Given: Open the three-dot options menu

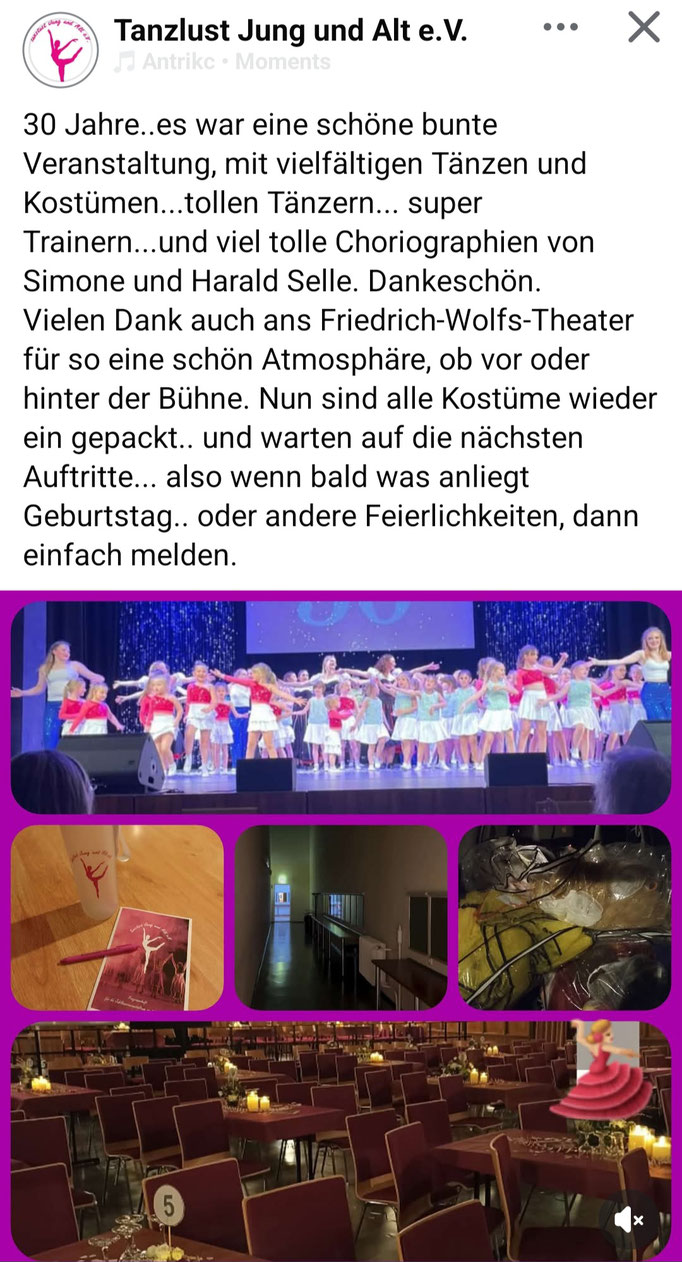Looking at the screenshot, I should pos(561,28).
